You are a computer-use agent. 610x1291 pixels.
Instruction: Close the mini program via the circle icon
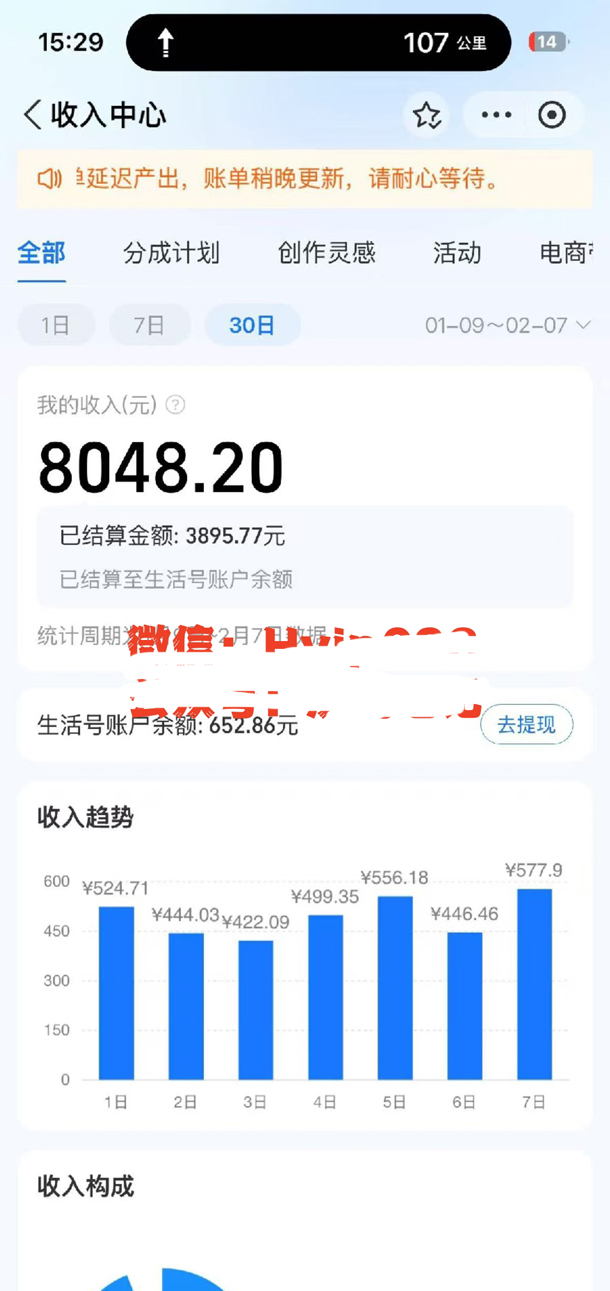[552, 115]
